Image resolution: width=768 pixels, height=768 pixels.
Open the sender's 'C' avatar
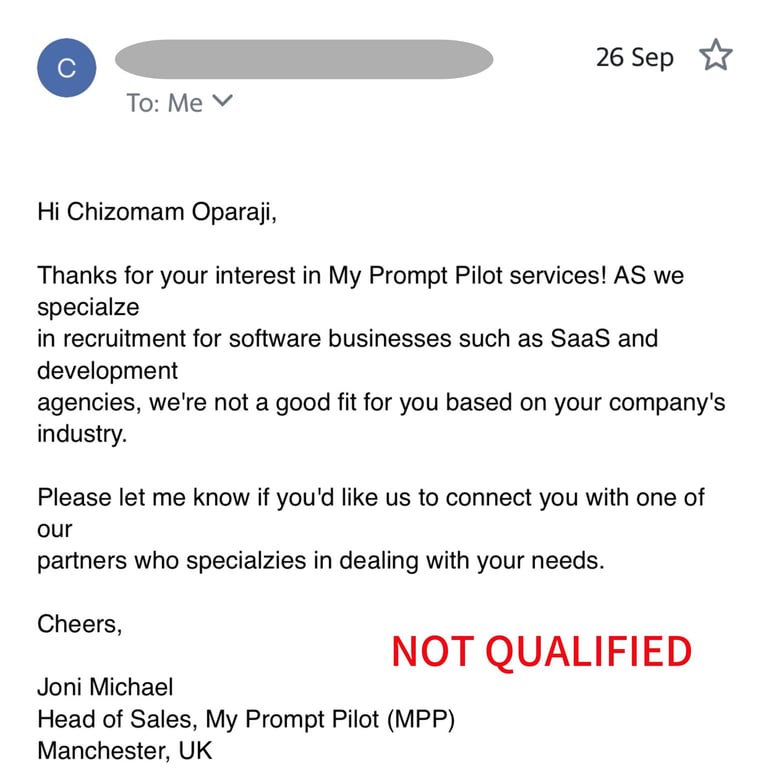pos(66,67)
